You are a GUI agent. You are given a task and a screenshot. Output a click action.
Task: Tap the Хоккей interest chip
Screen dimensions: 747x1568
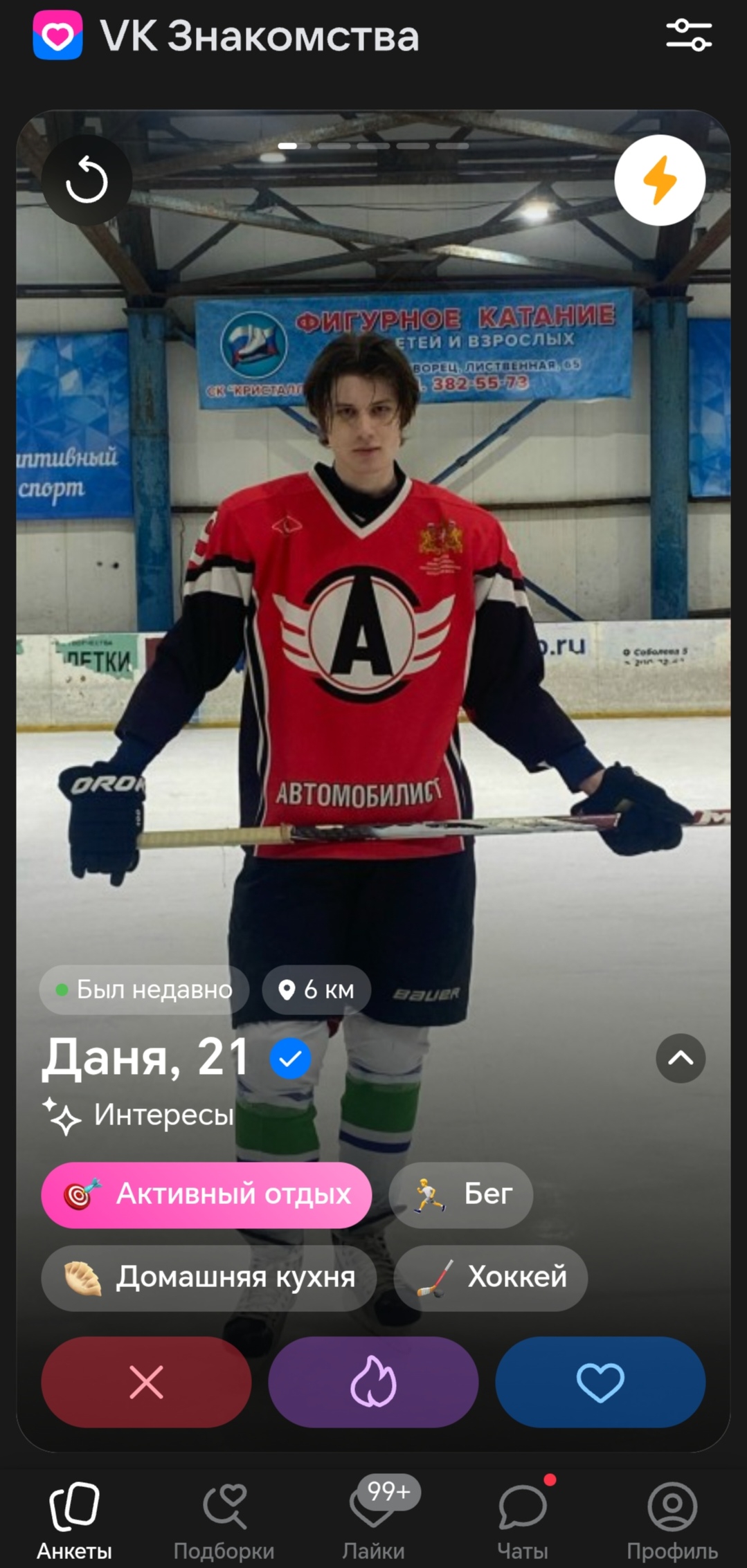point(491,1278)
